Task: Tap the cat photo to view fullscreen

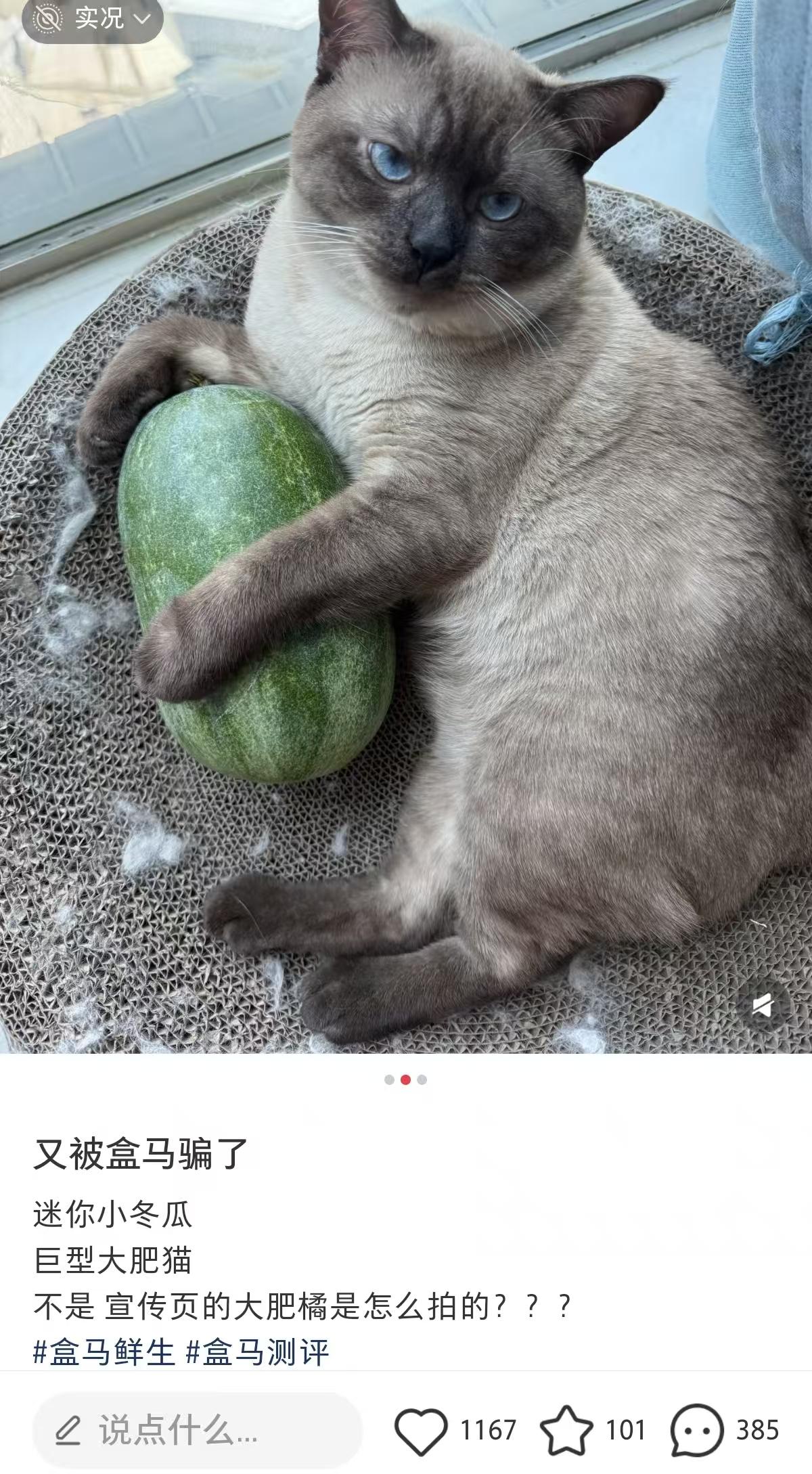Action: point(406,527)
